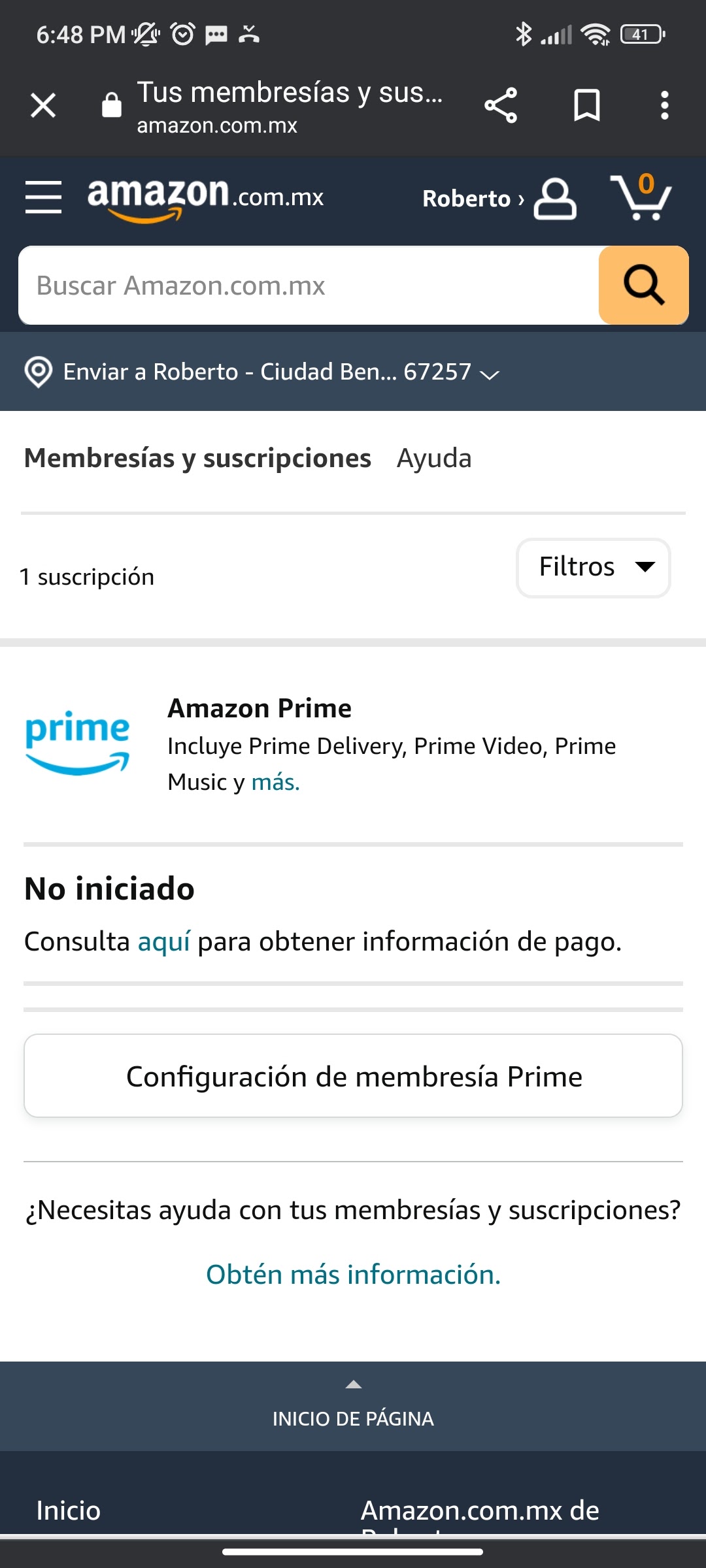The height and width of the screenshot is (1568, 706).
Task: Open the Inicio footer link
Action: click(x=69, y=1511)
